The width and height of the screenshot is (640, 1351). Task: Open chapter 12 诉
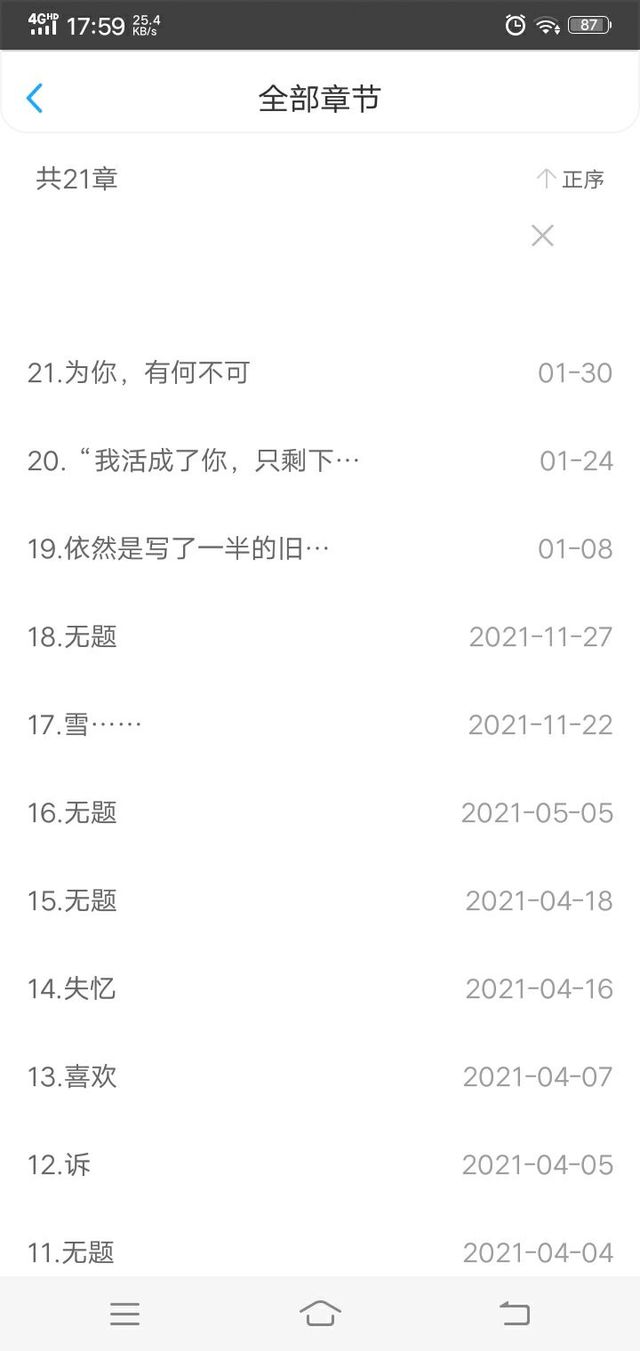pyautogui.click(x=320, y=1165)
